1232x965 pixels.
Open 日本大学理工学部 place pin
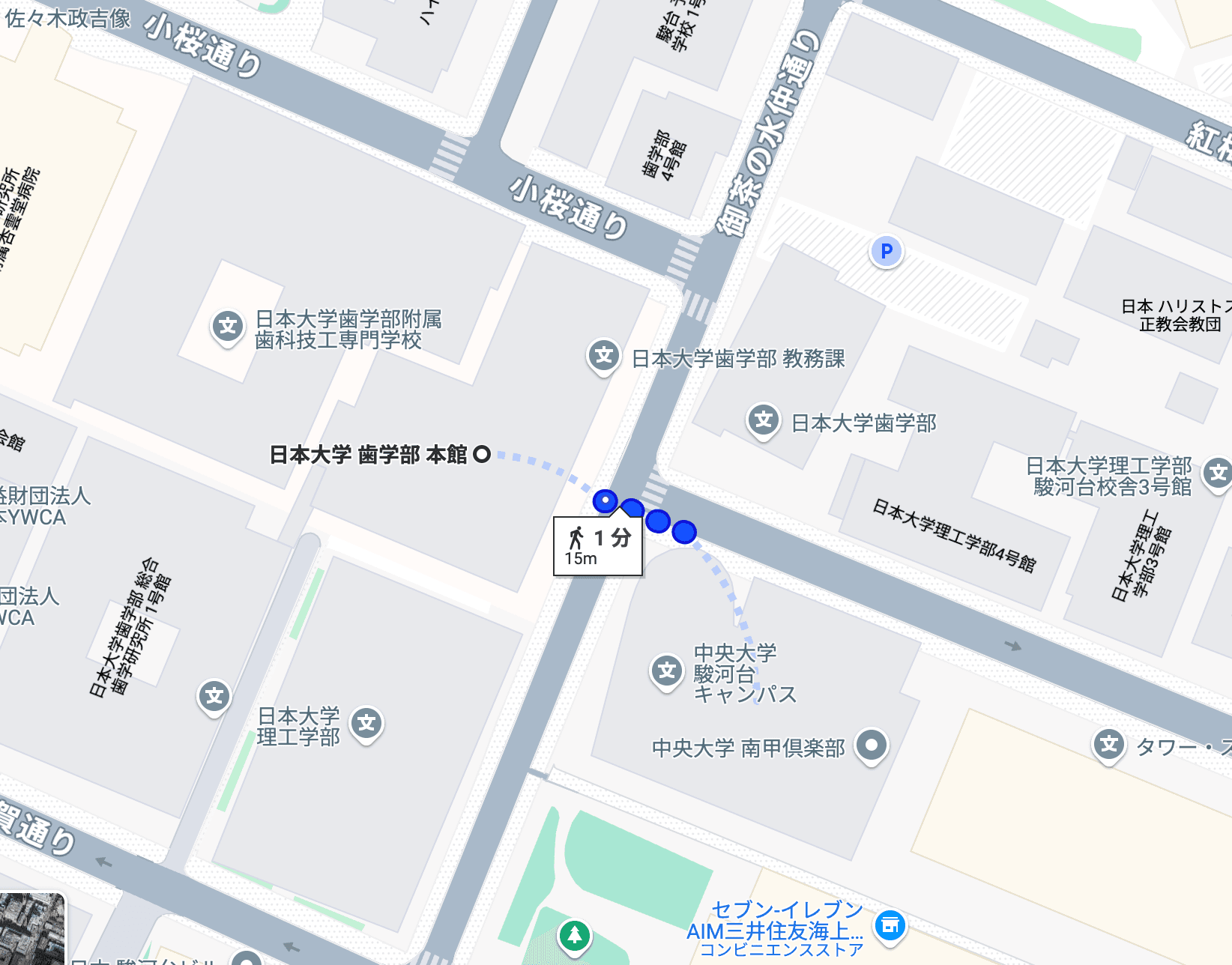[366, 724]
